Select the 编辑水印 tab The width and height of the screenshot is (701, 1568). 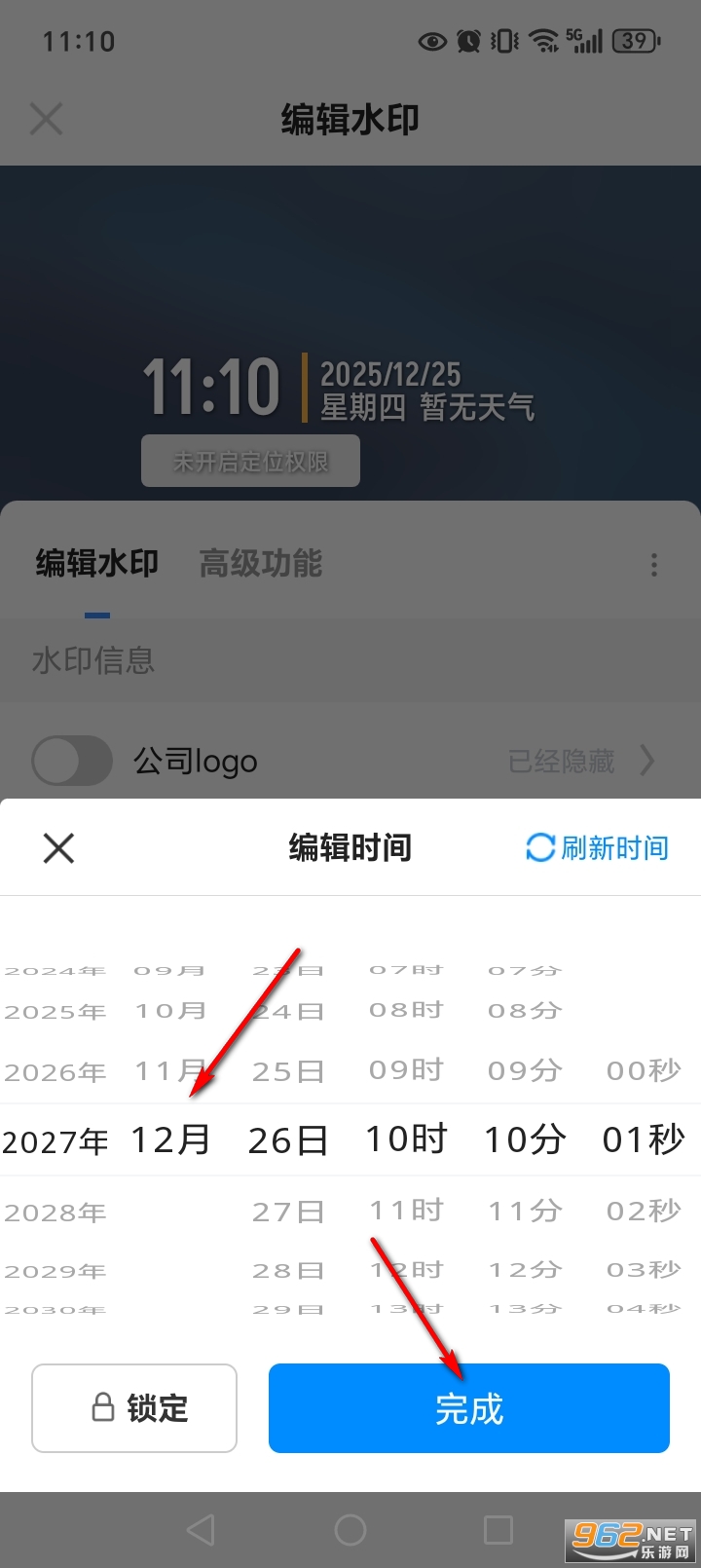coord(96,564)
